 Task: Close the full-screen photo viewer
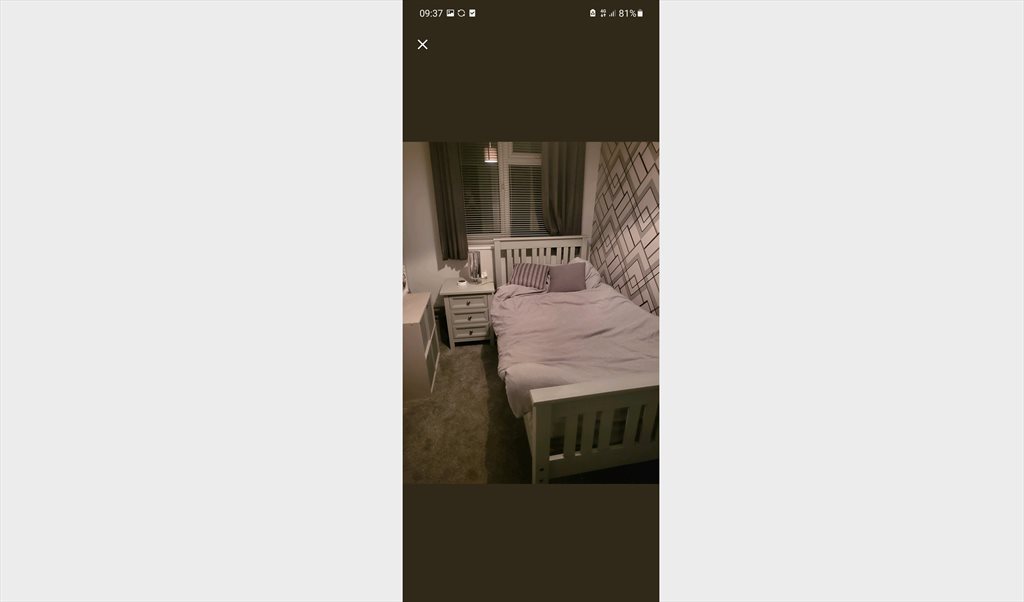coord(422,44)
